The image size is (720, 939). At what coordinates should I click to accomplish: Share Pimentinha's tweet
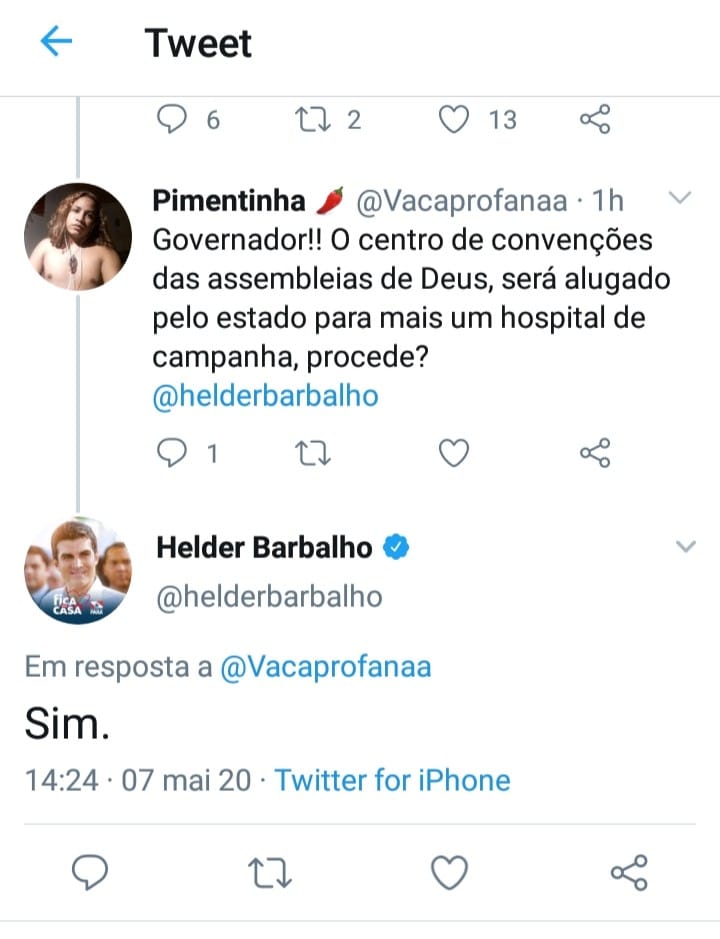click(595, 454)
